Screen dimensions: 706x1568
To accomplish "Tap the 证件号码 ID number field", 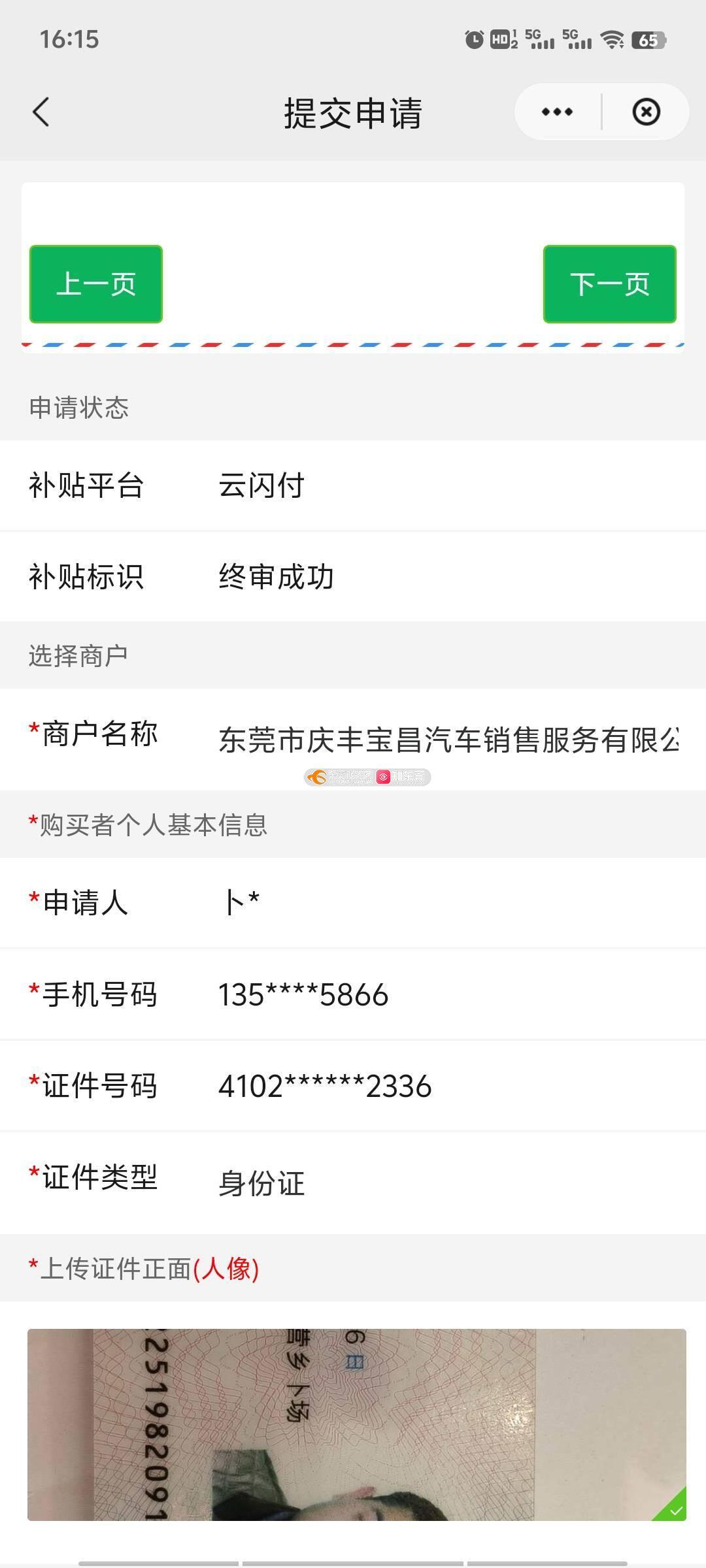I will [x=448, y=1086].
